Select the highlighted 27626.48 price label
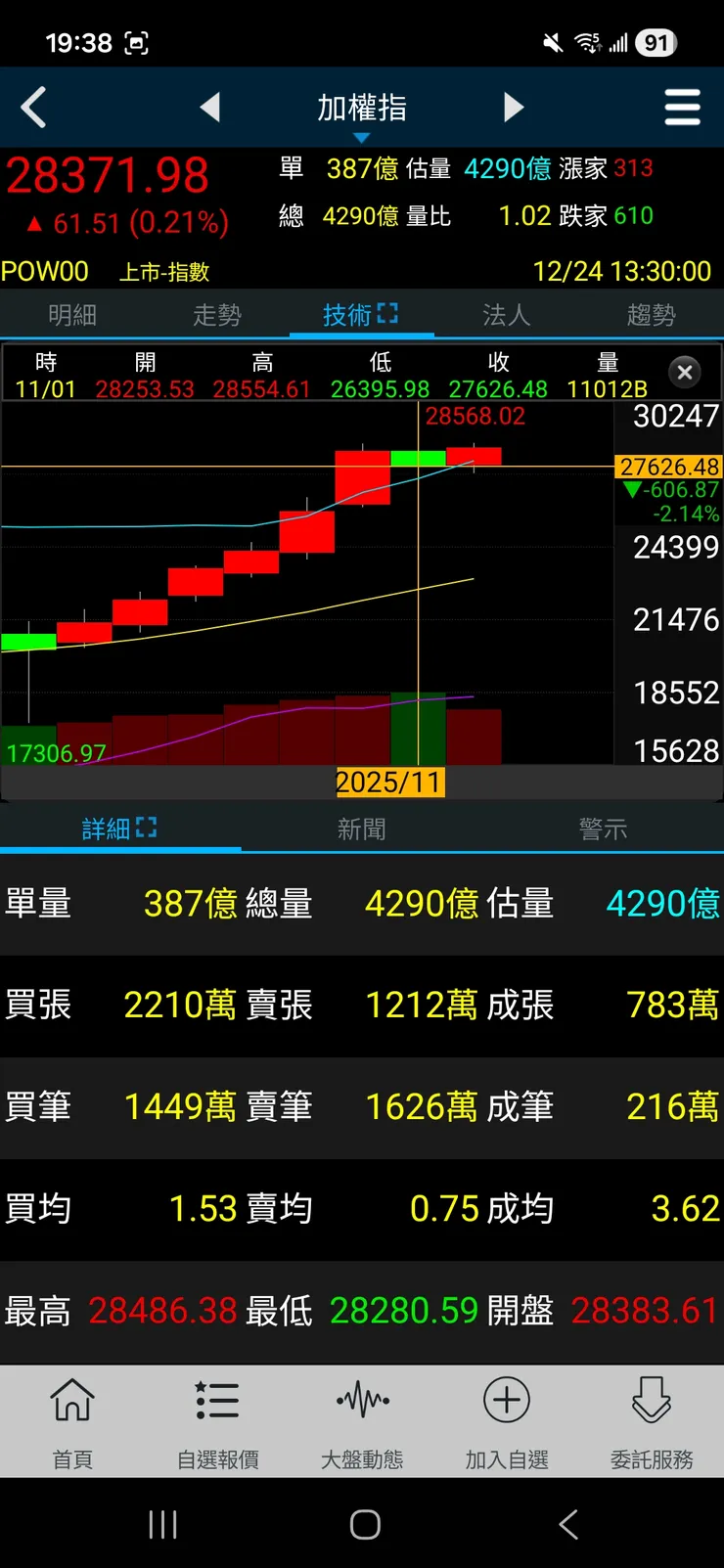The height and width of the screenshot is (1568, 724). pyautogui.click(x=668, y=469)
